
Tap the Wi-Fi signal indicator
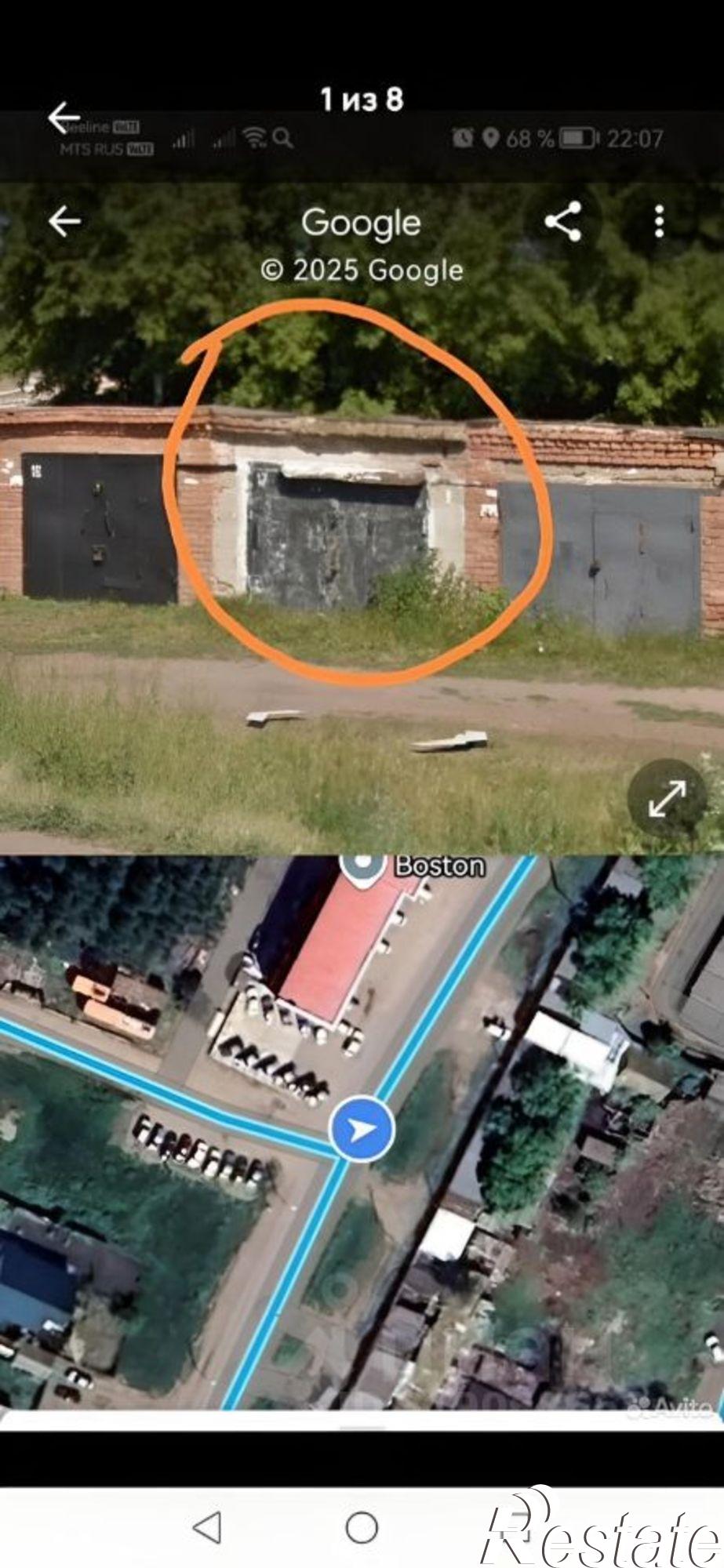click(252, 140)
